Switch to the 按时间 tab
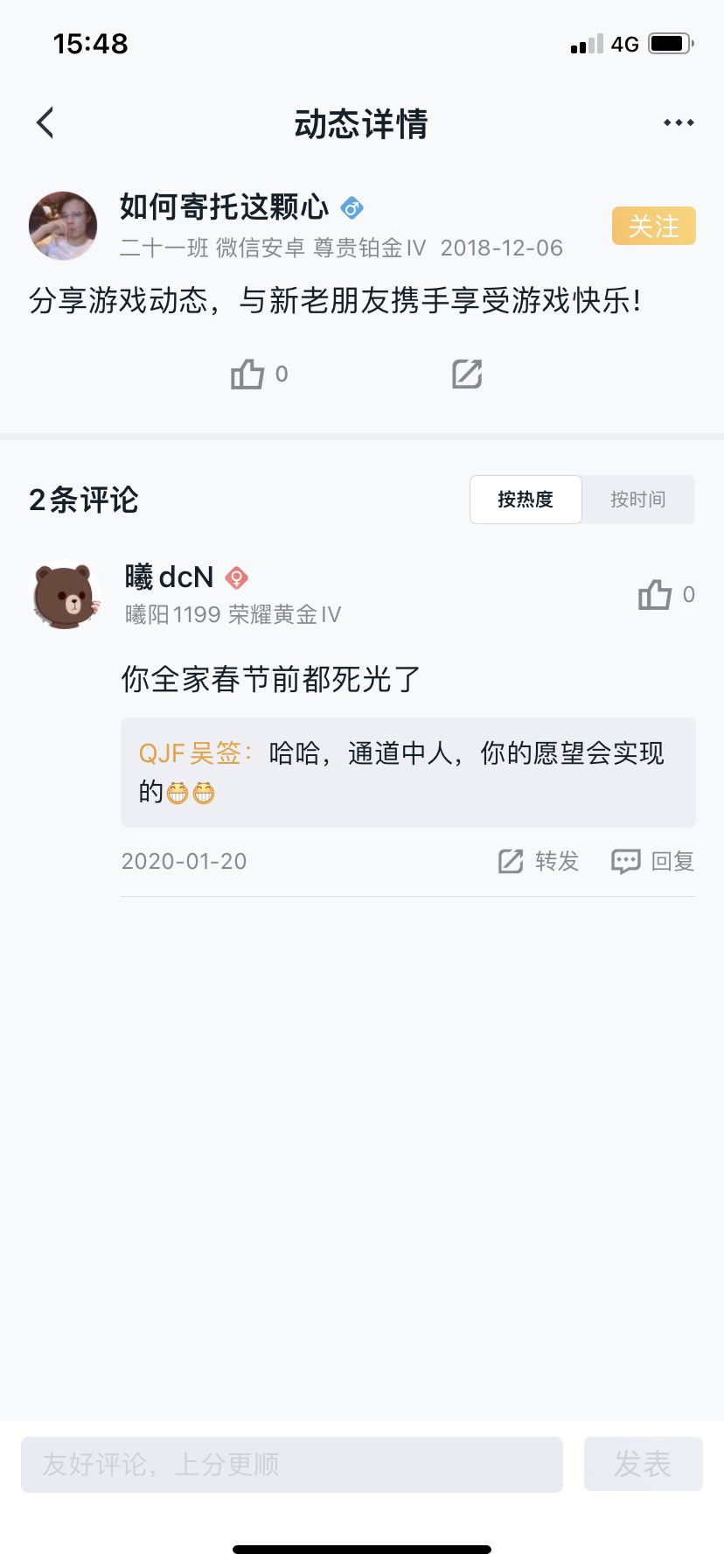This screenshot has height=1568, width=724. point(638,500)
